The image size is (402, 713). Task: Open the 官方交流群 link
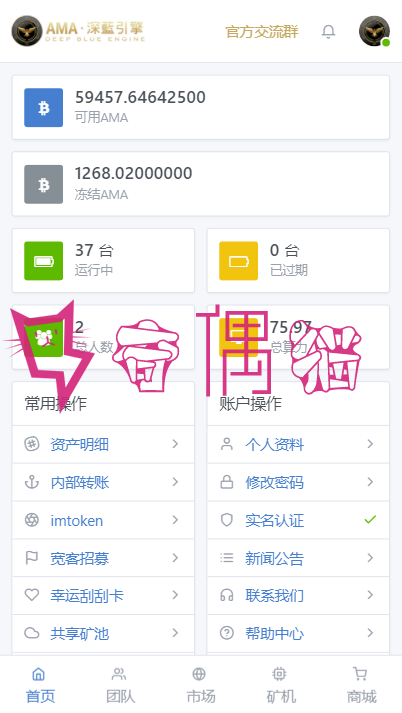point(262,32)
